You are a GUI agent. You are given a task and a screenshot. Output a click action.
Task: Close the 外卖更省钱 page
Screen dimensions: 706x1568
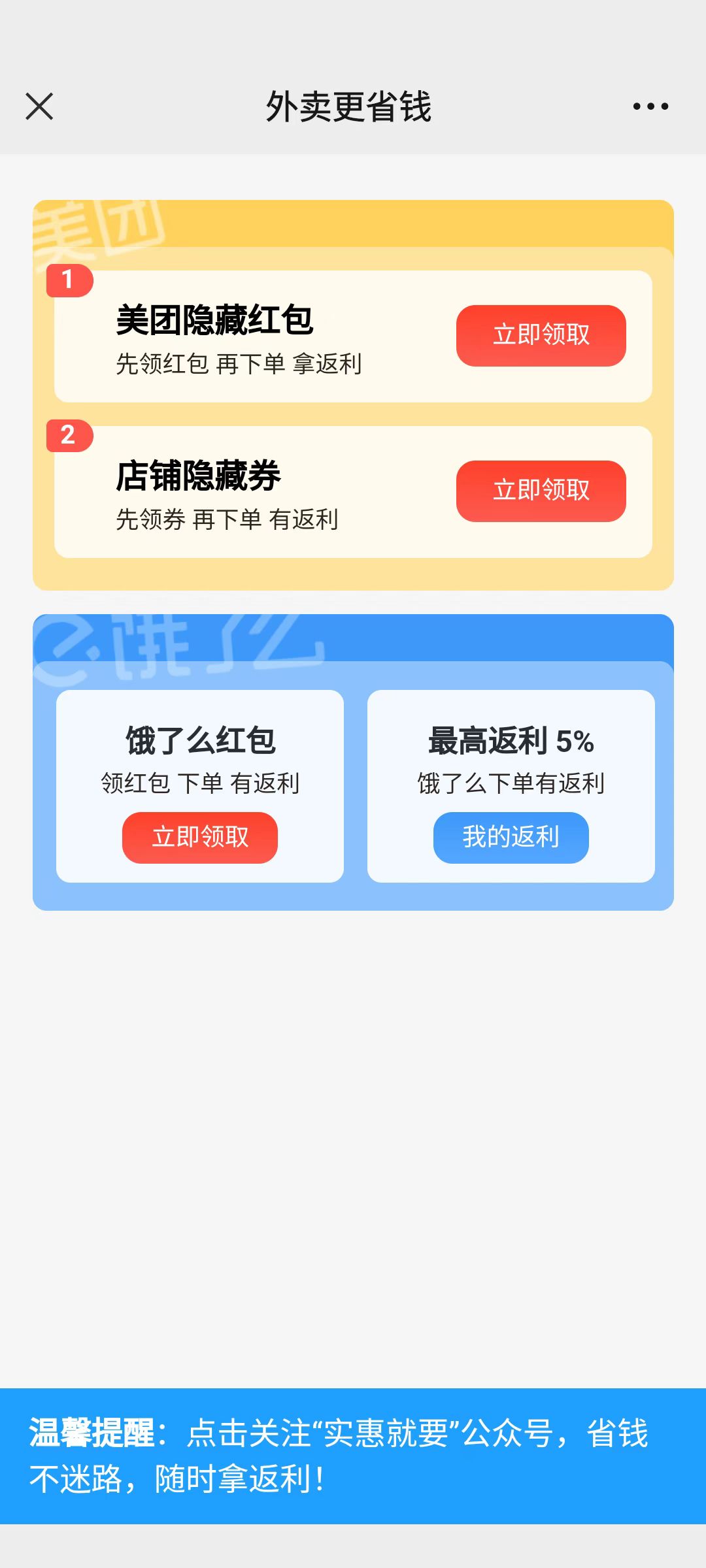(x=39, y=106)
